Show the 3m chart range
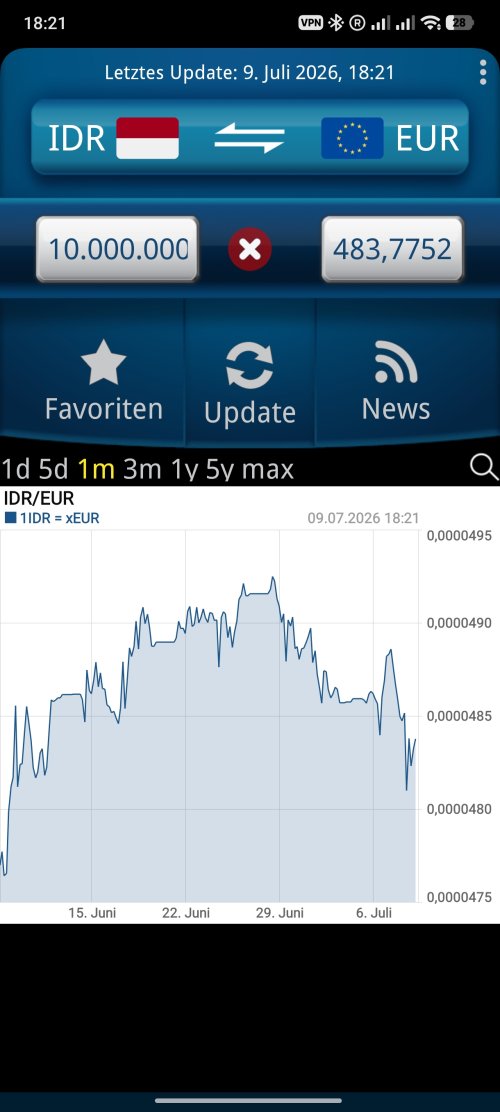The width and height of the screenshot is (500, 1112). [143, 469]
